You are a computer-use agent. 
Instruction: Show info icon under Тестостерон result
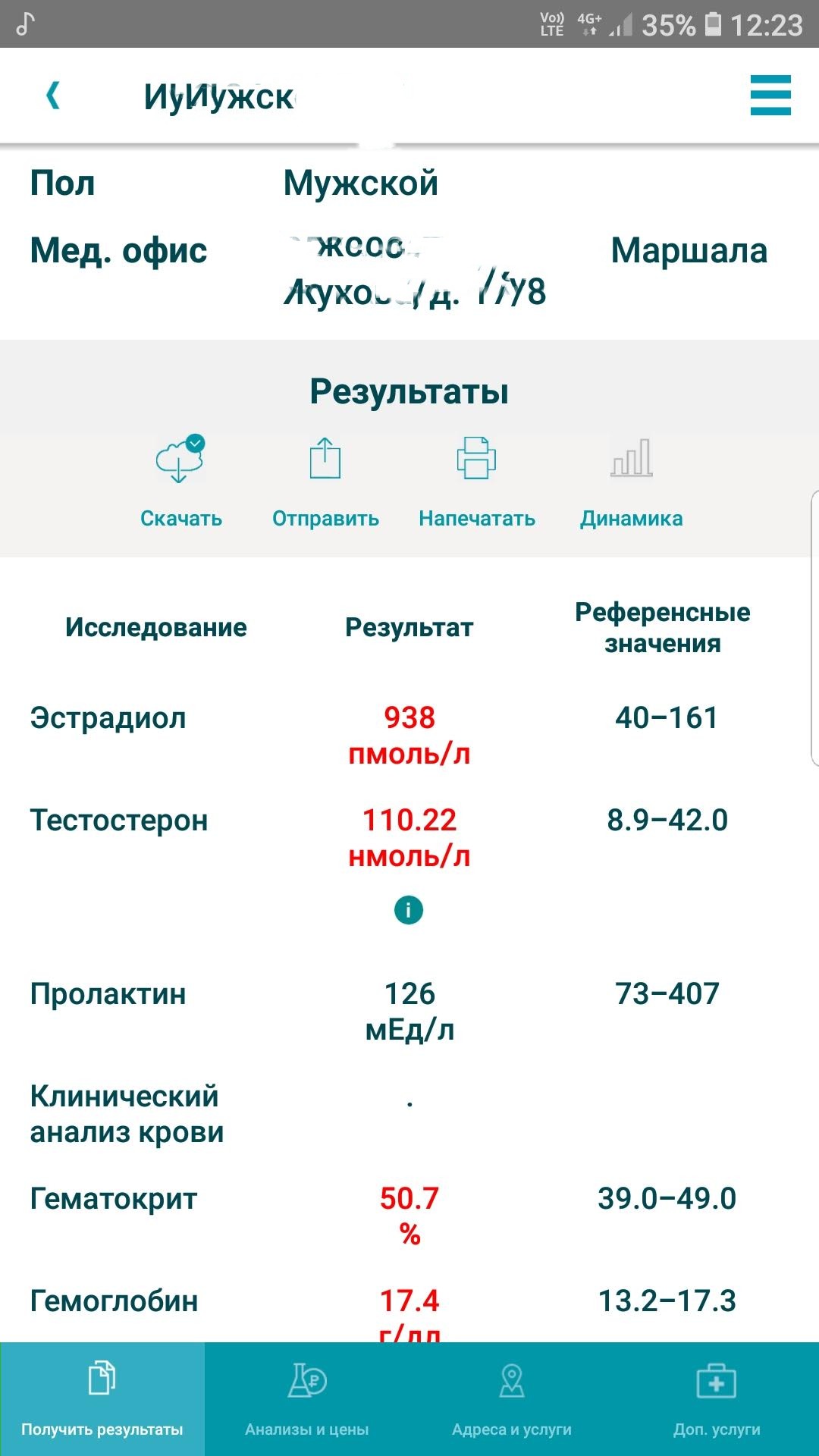(x=409, y=909)
